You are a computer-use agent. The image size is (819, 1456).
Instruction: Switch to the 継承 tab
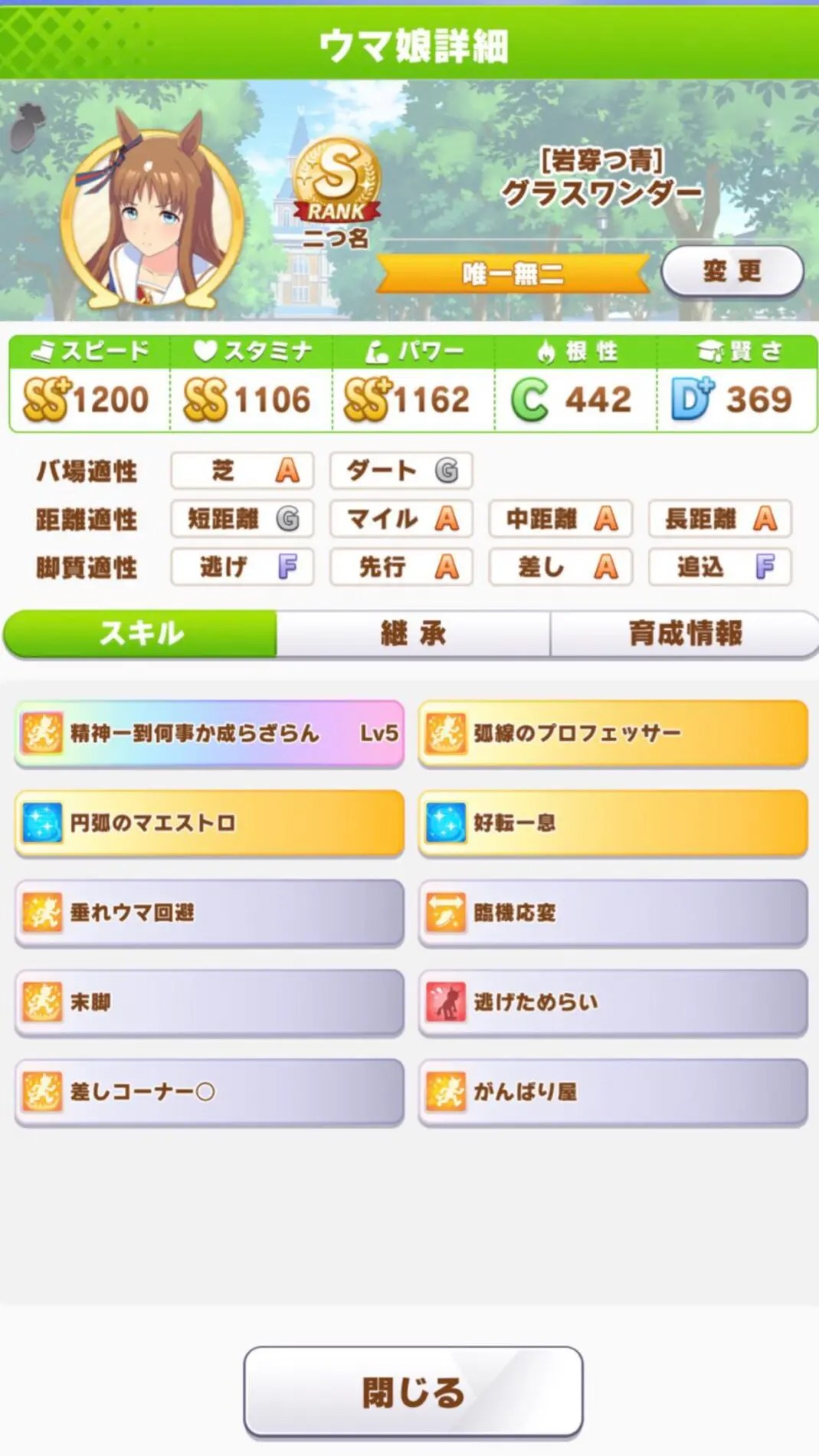tap(413, 634)
